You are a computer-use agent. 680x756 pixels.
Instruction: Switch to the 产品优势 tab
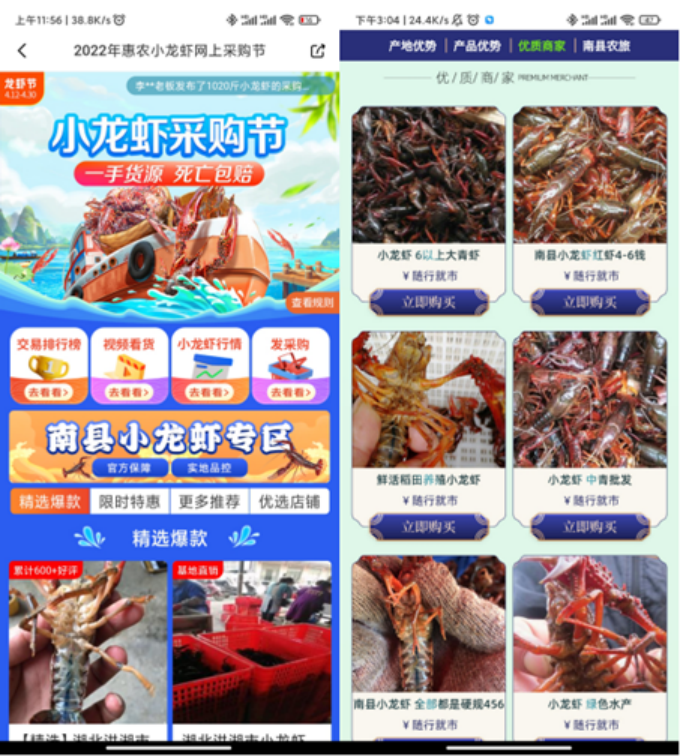click(477, 46)
